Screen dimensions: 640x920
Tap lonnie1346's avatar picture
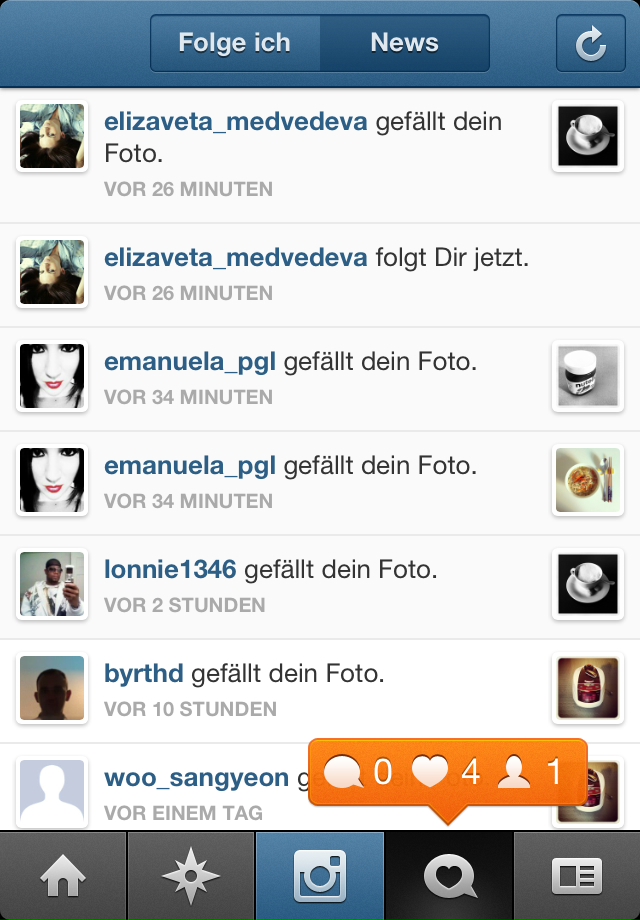(x=52, y=584)
